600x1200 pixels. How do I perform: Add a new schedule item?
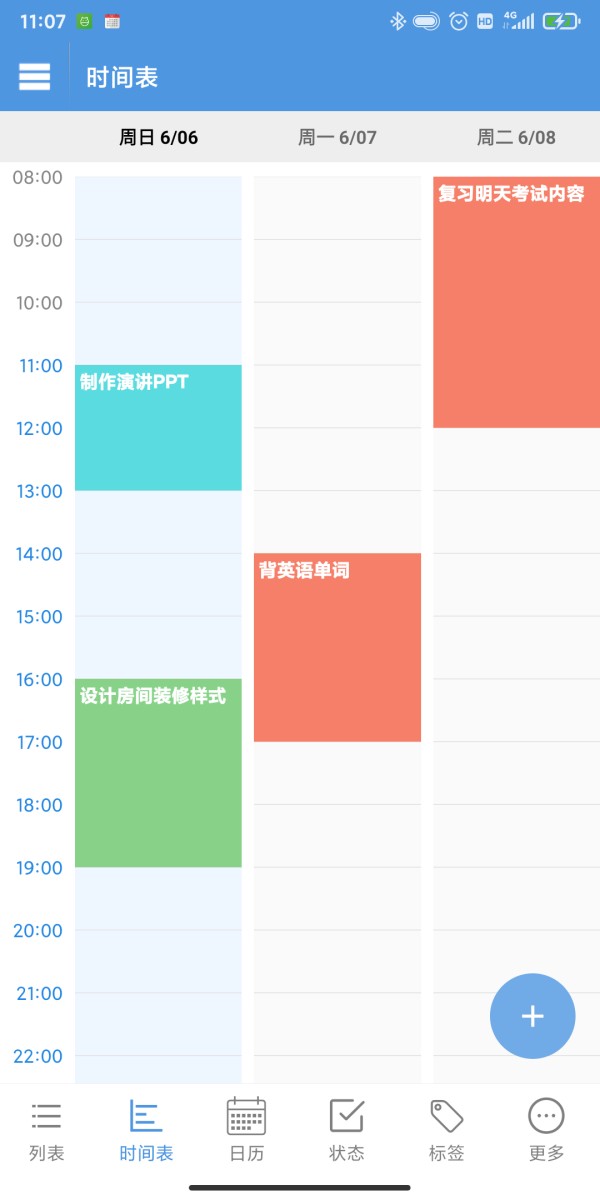(x=532, y=1016)
